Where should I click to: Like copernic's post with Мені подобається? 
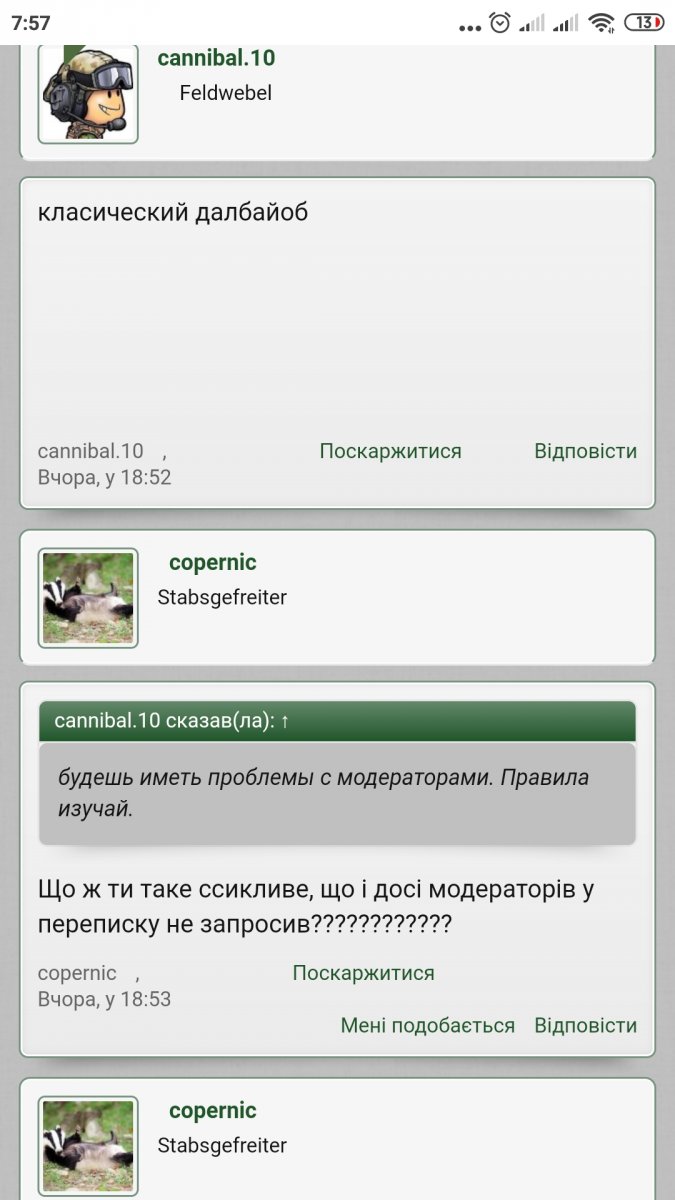[427, 1025]
